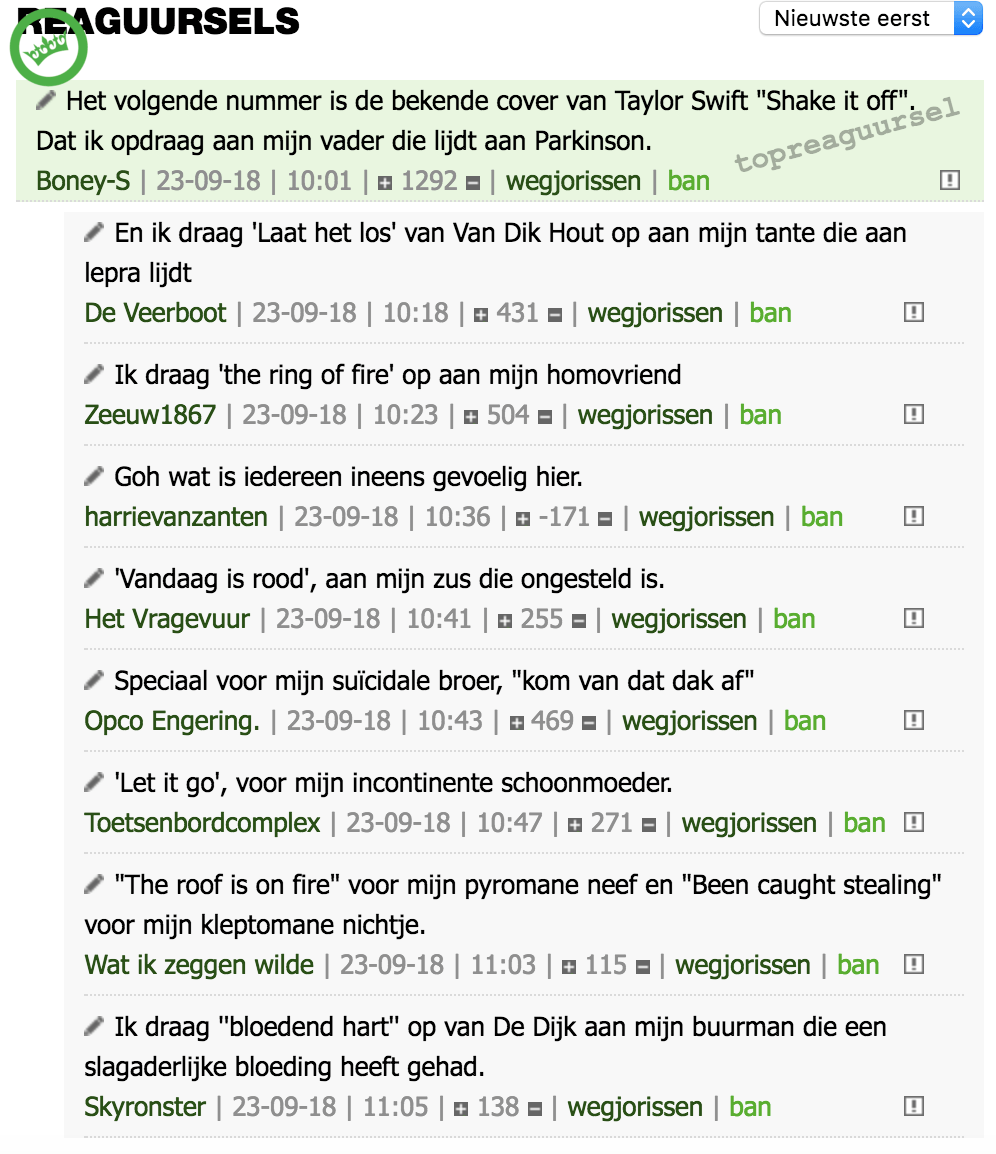The width and height of the screenshot is (996, 1154).
Task: Click the green crown GeenStijl logo
Action: pyautogui.click(x=48, y=47)
